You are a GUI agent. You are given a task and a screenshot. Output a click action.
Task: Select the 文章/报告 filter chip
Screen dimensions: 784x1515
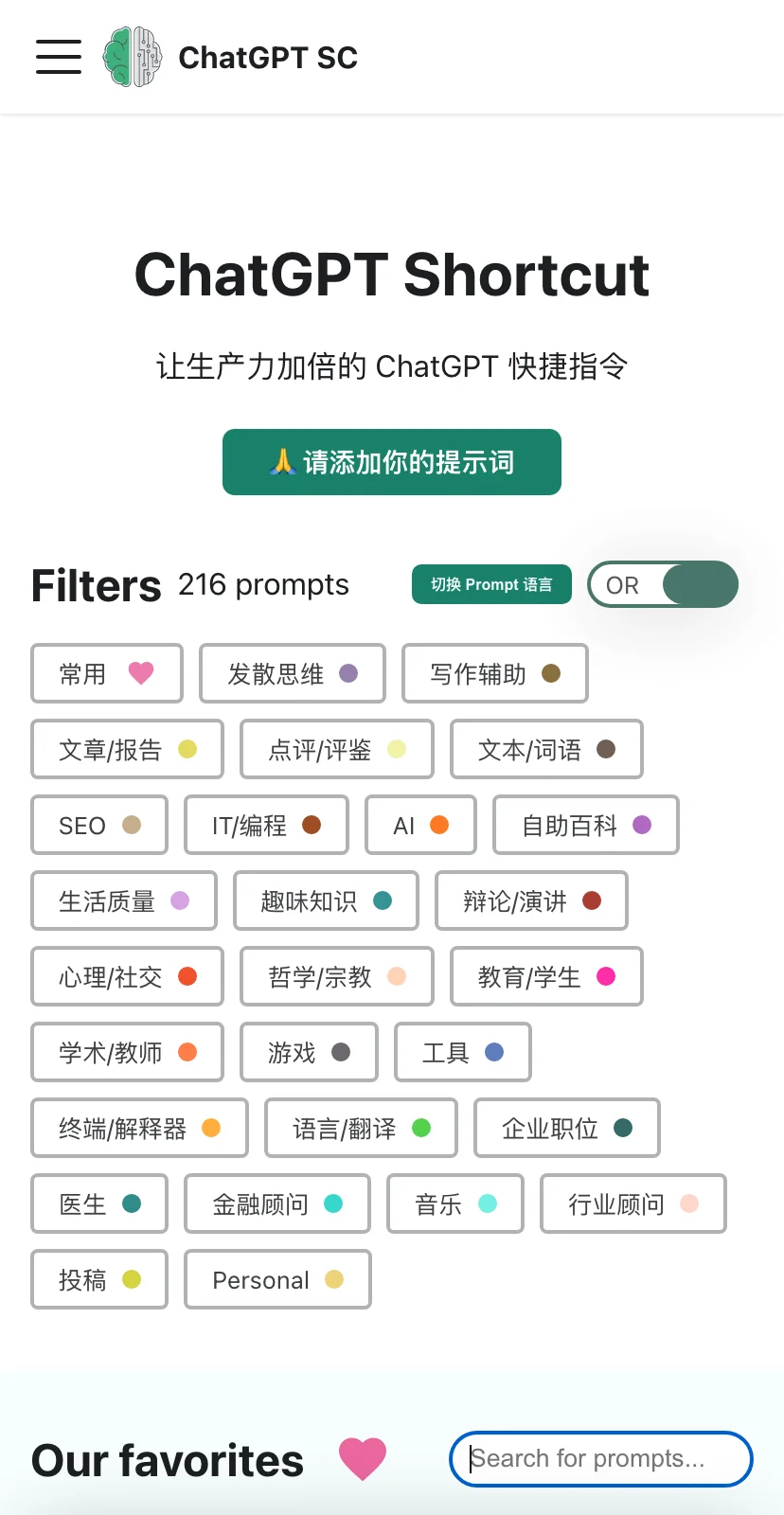(x=128, y=749)
